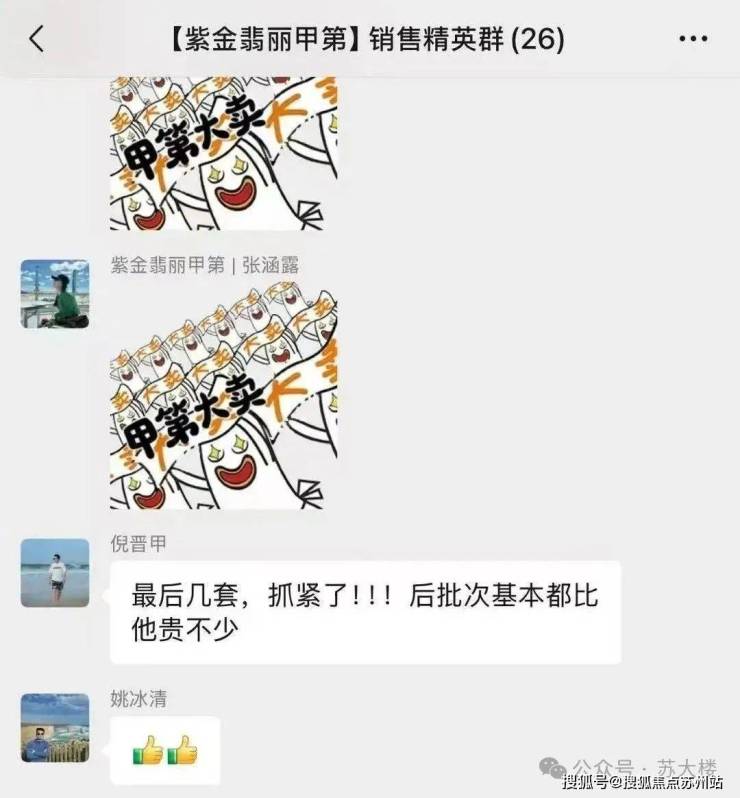Viewport: 740px width, 798px height.
Task: Open 姚冰清's profile avatar
Action: 55,727
